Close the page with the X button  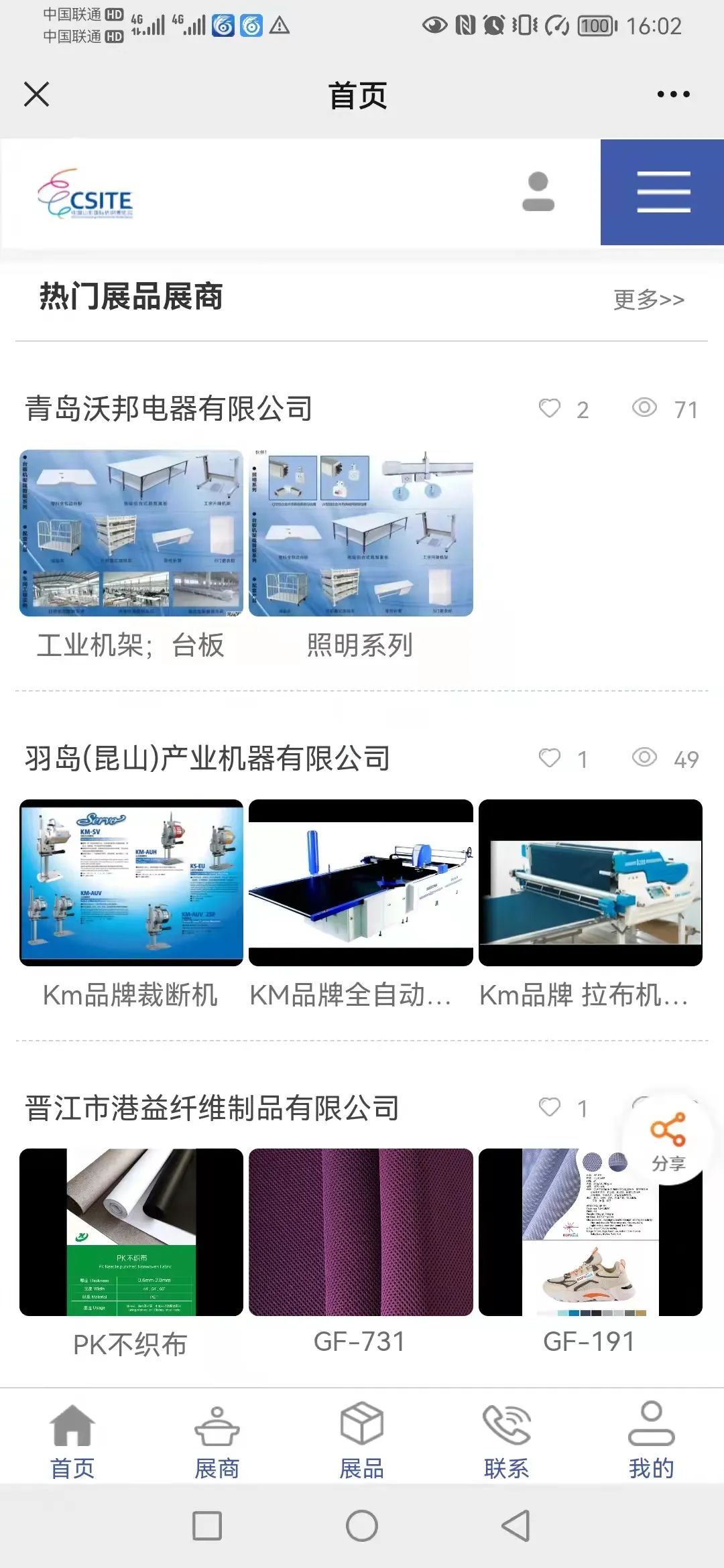(36, 94)
